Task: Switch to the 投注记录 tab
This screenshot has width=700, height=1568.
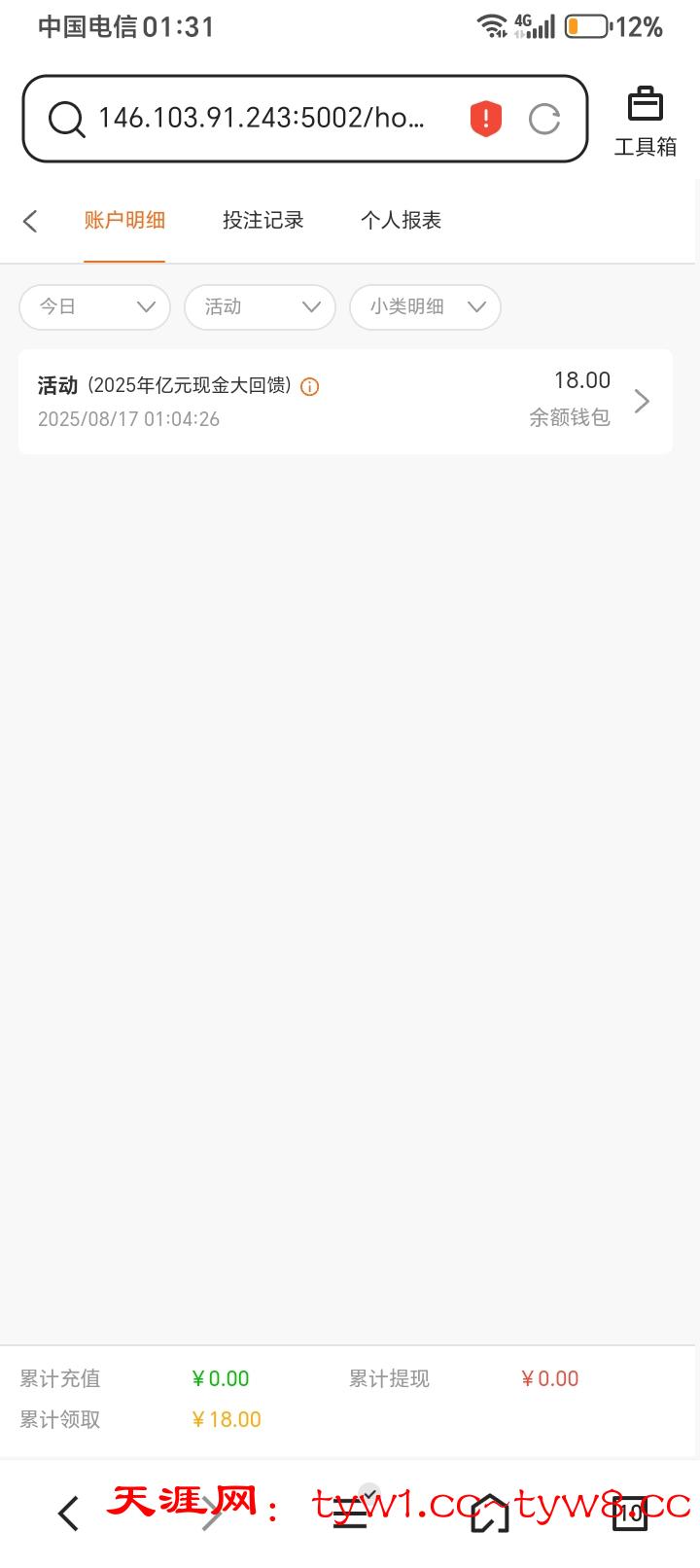Action: click(x=262, y=221)
